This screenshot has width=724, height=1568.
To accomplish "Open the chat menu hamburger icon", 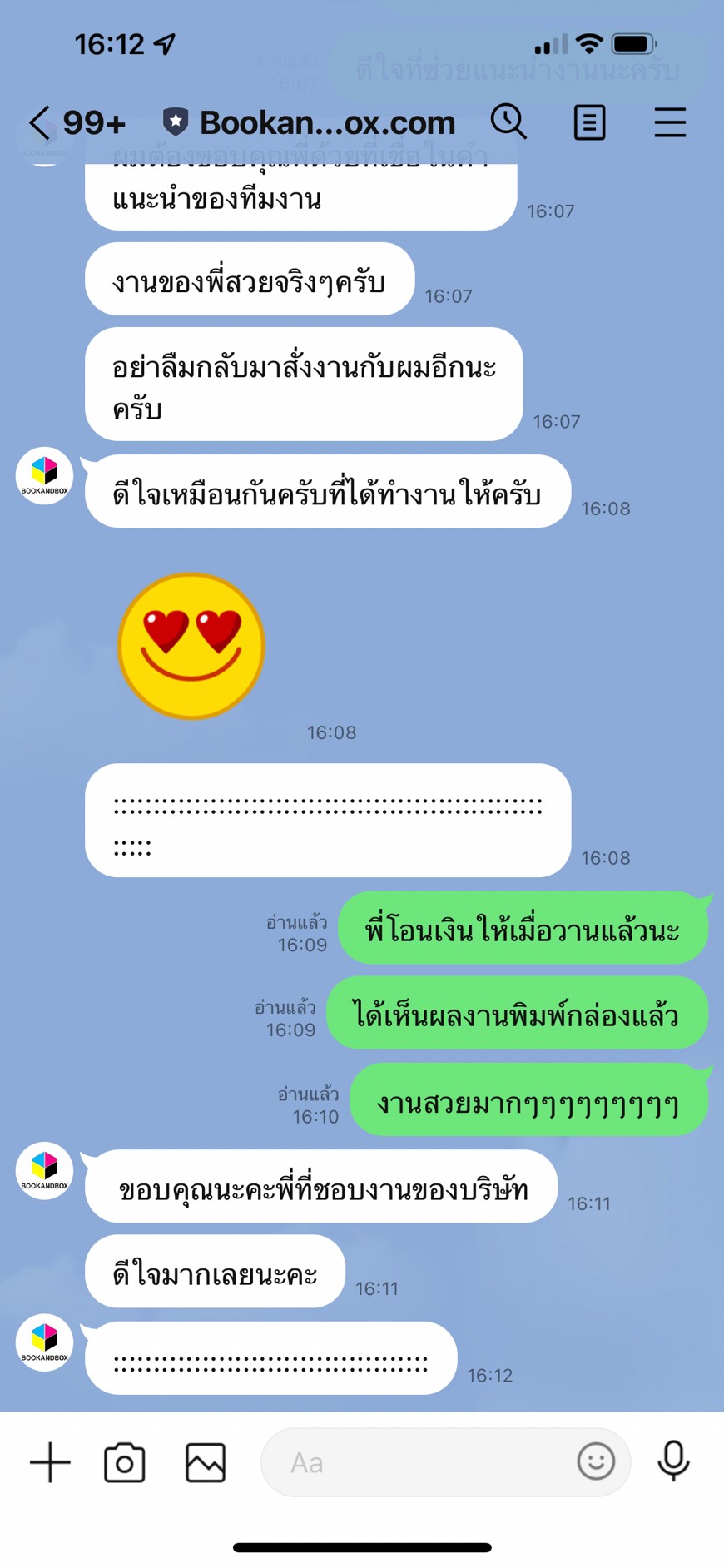I will point(670,122).
